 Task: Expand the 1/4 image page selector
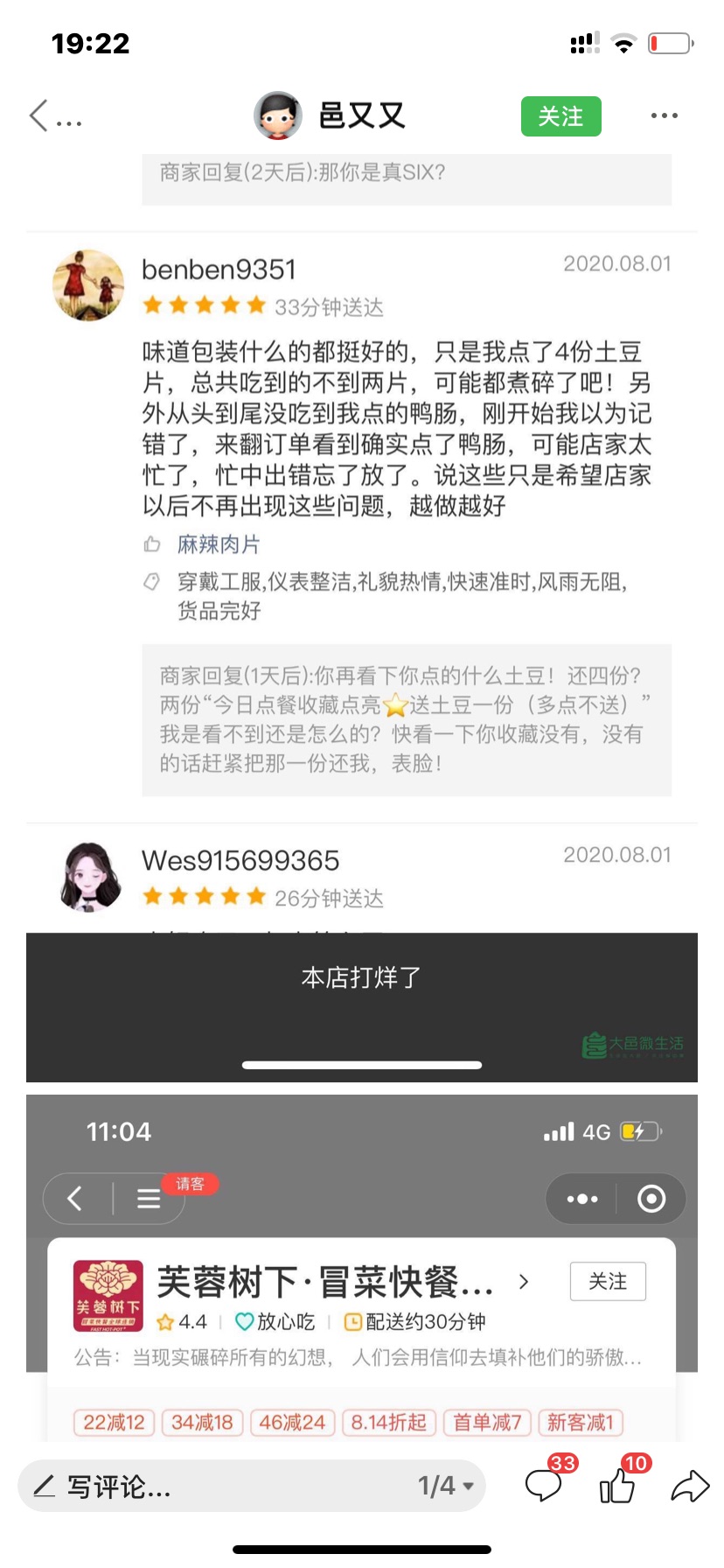[x=446, y=1486]
